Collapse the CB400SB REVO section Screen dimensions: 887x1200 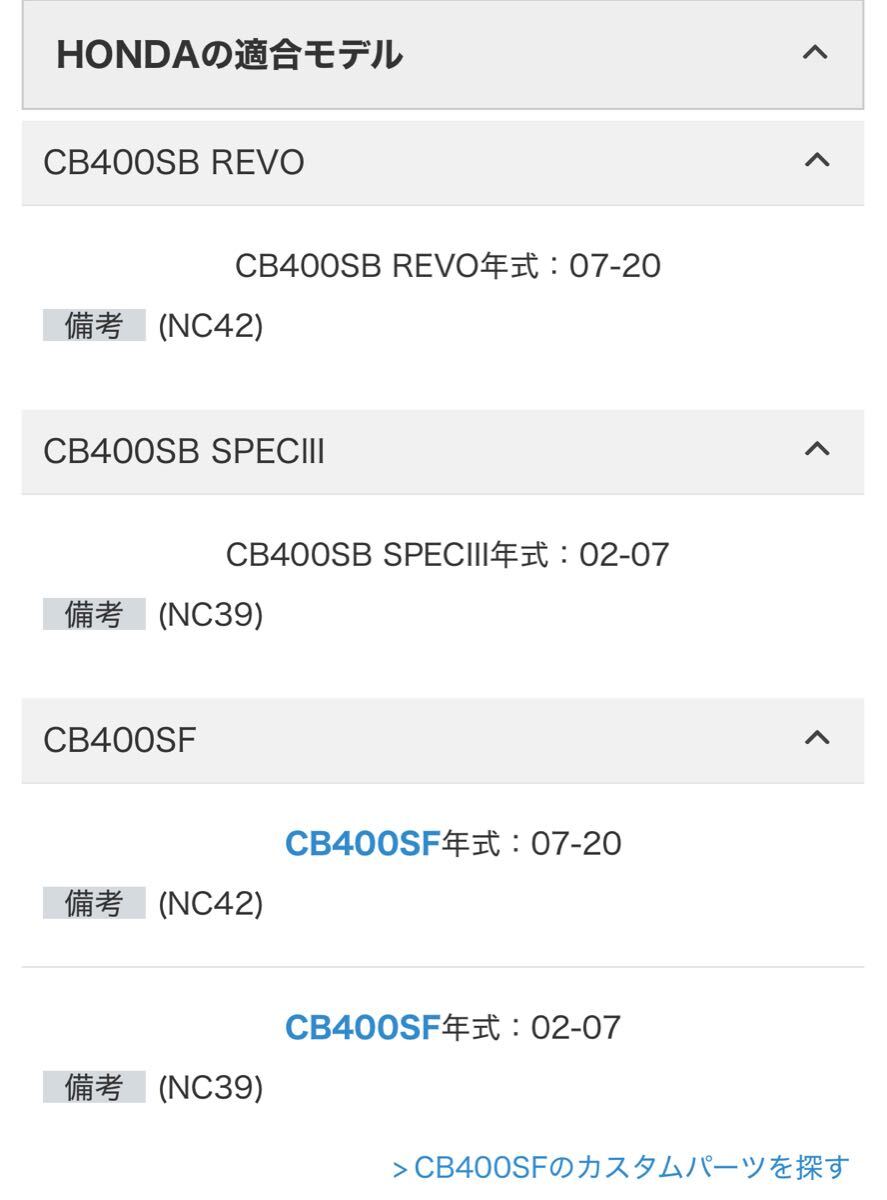pyautogui.click(x=816, y=162)
